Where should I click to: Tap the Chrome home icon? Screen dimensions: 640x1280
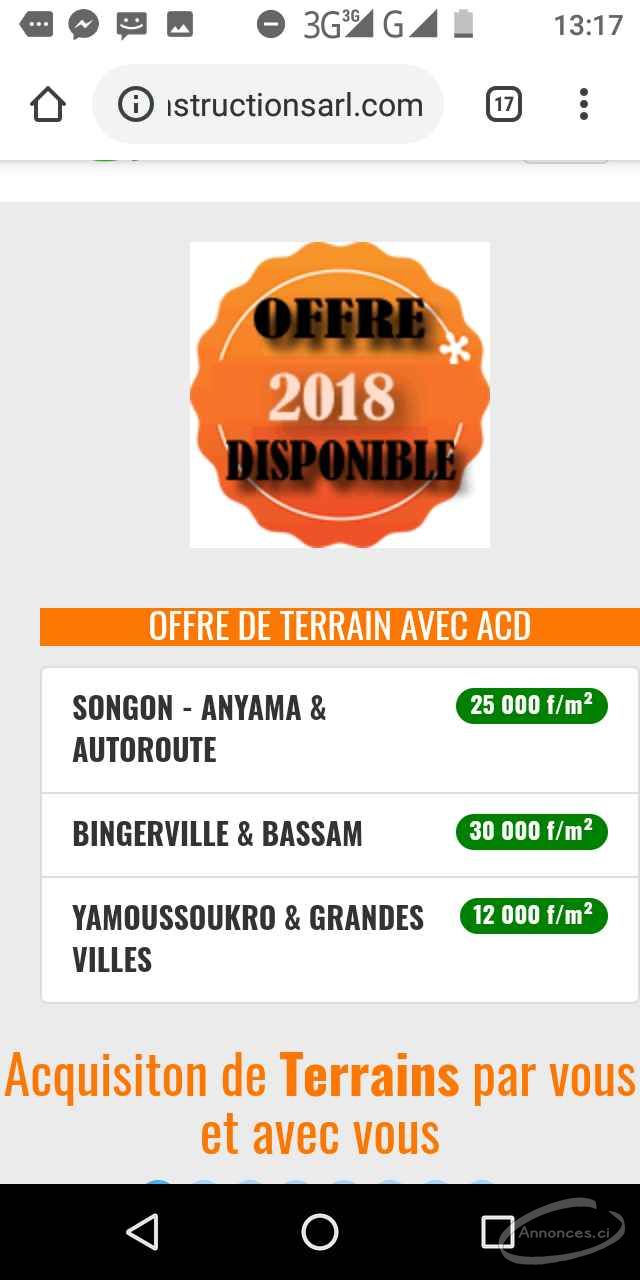click(x=48, y=105)
